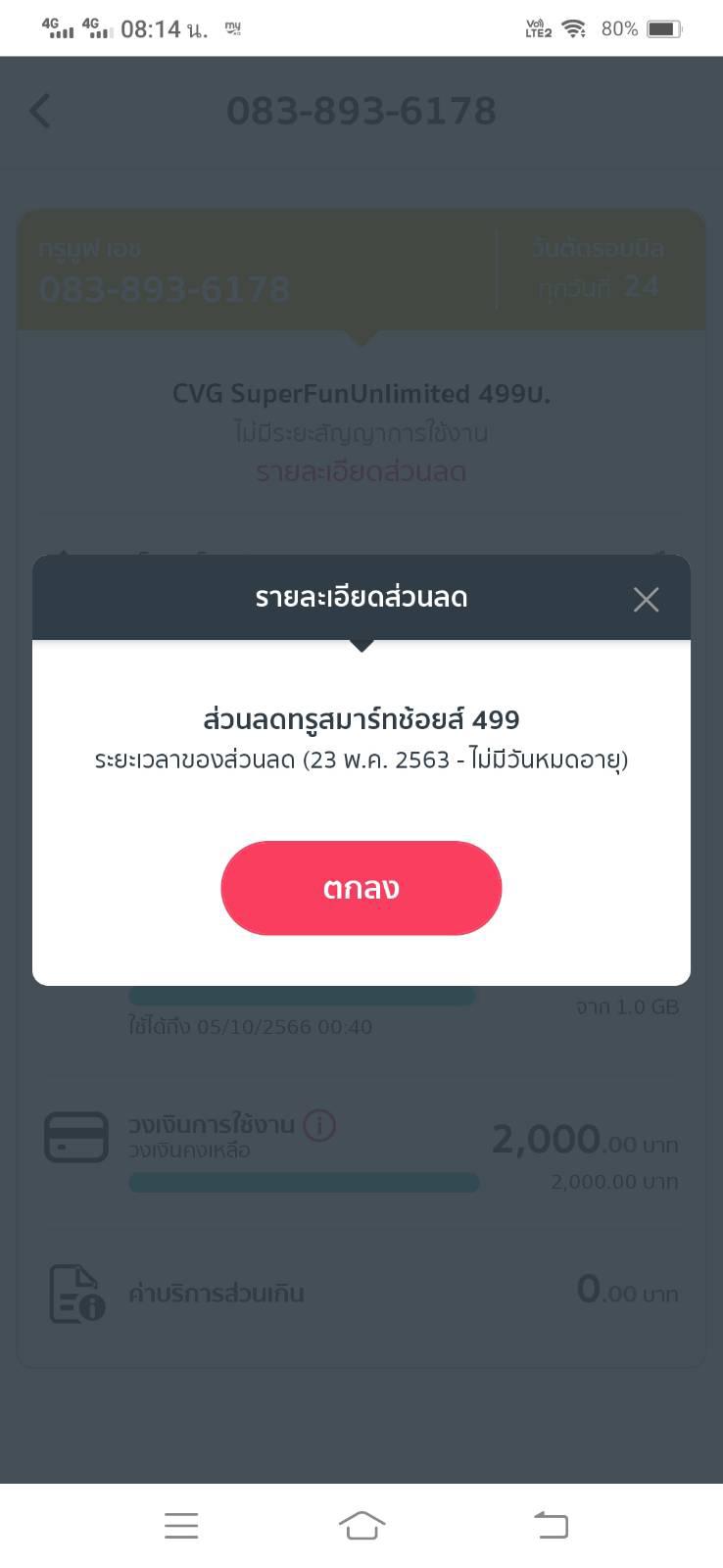Go to the system home screen
Image resolution: width=723 pixels, height=1568 pixels.
pos(361,1525)
